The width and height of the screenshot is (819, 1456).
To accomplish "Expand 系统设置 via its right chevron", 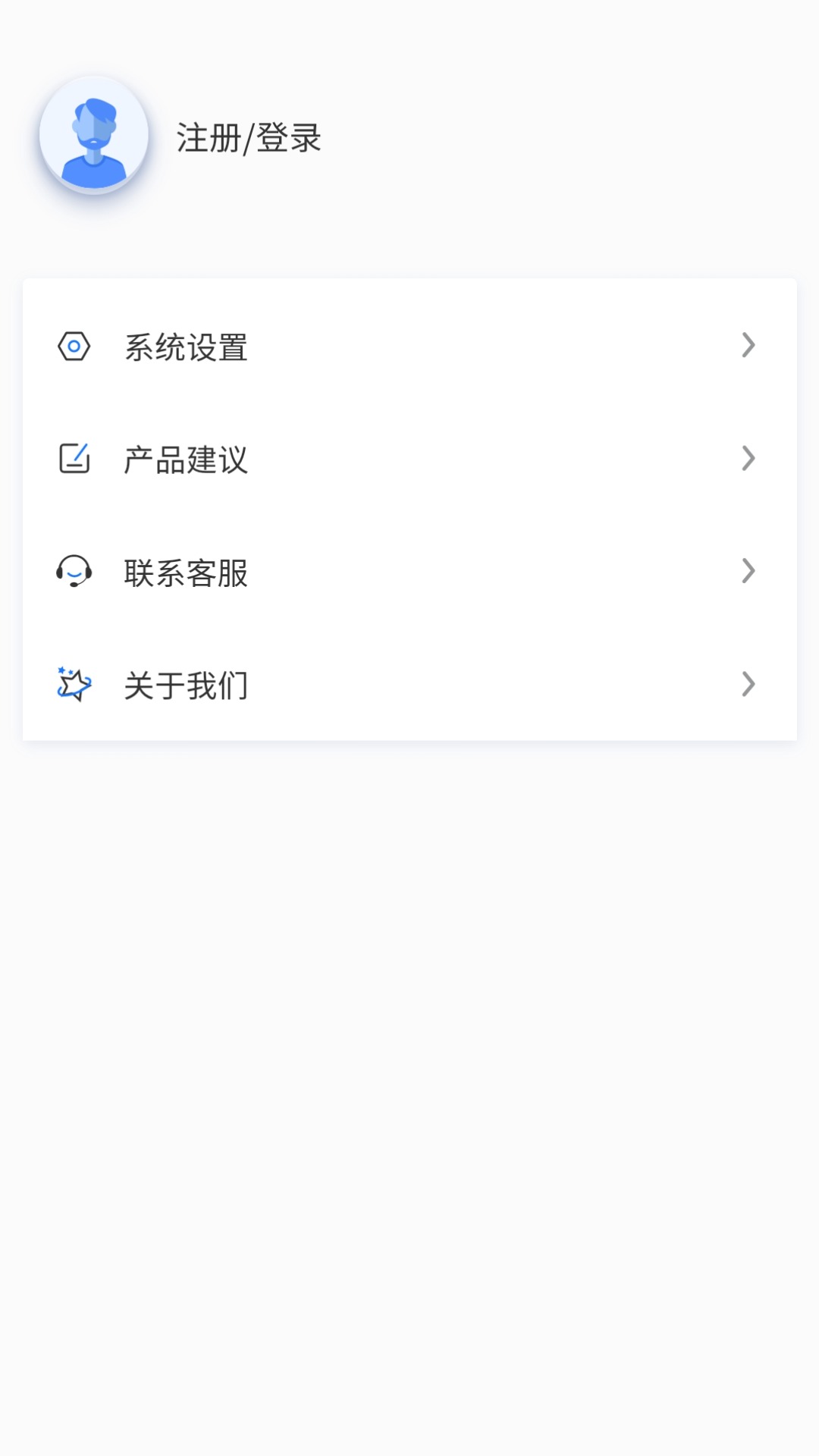I will (x=749, y=345).
